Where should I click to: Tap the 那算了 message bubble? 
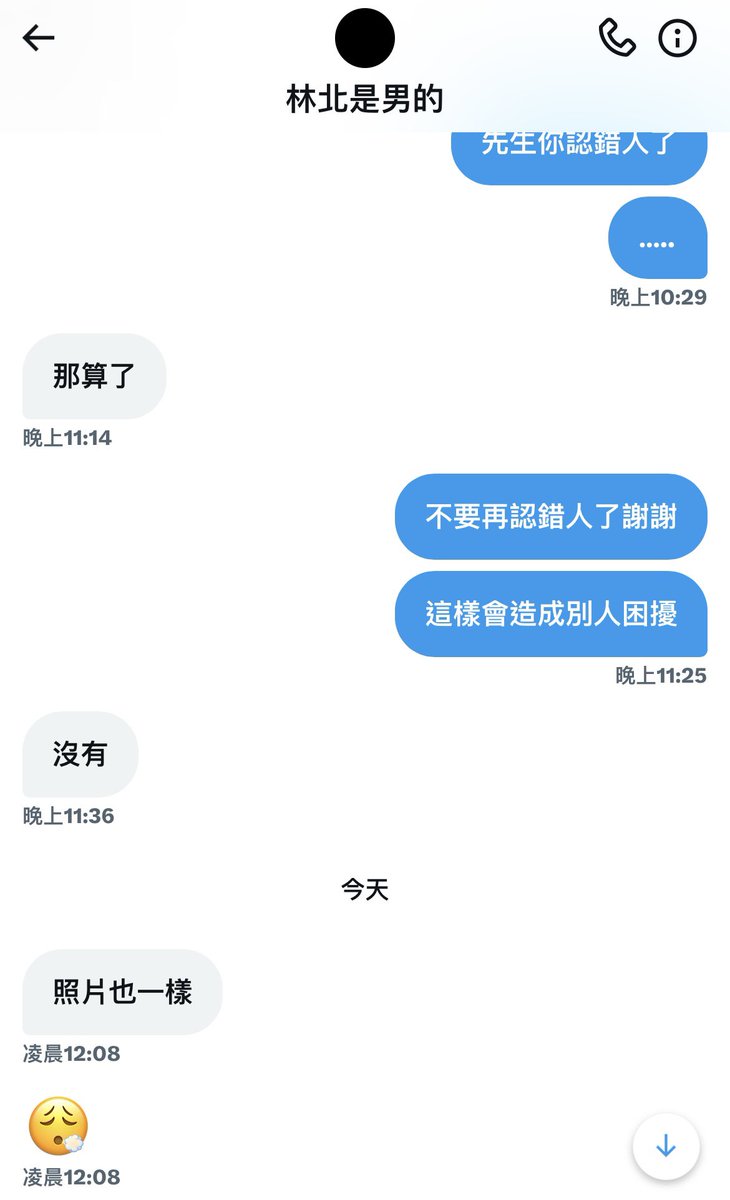(x=93, y=376)
